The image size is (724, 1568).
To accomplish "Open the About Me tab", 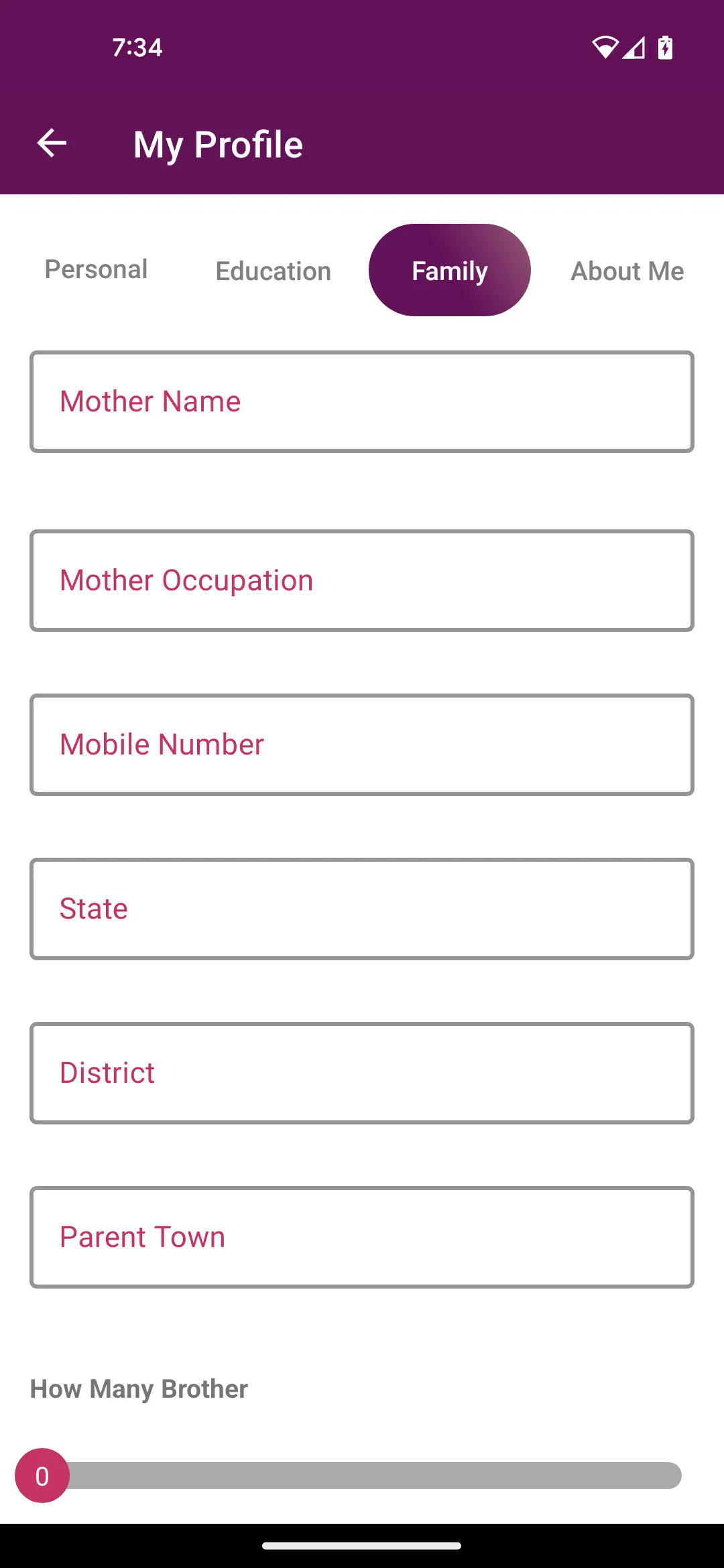I will (627, 271).
